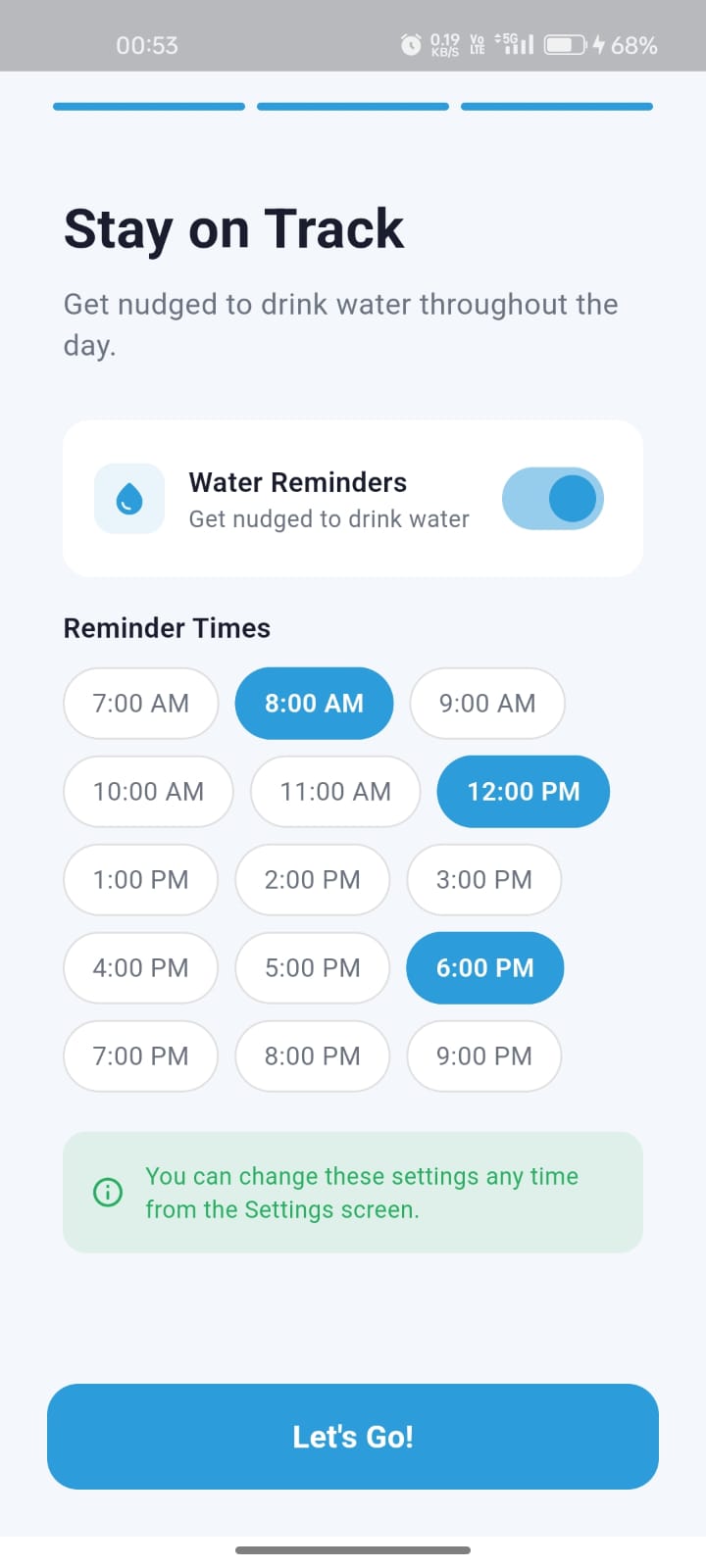Viewport: 706px width, 1568px height.
Task: Select the 7:00 AM reminder chip
Action: click(140, 703)
